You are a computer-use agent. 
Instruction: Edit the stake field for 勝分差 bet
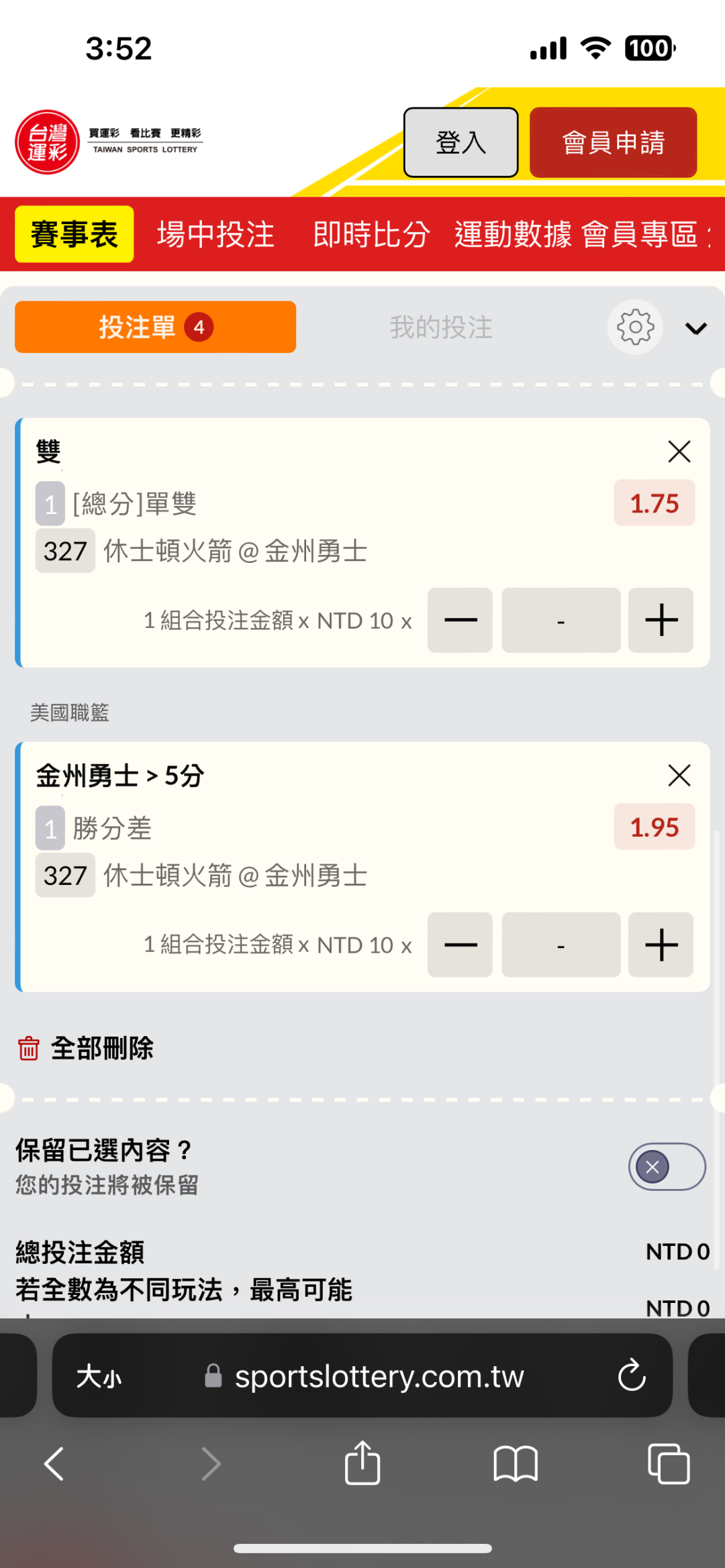561,945
